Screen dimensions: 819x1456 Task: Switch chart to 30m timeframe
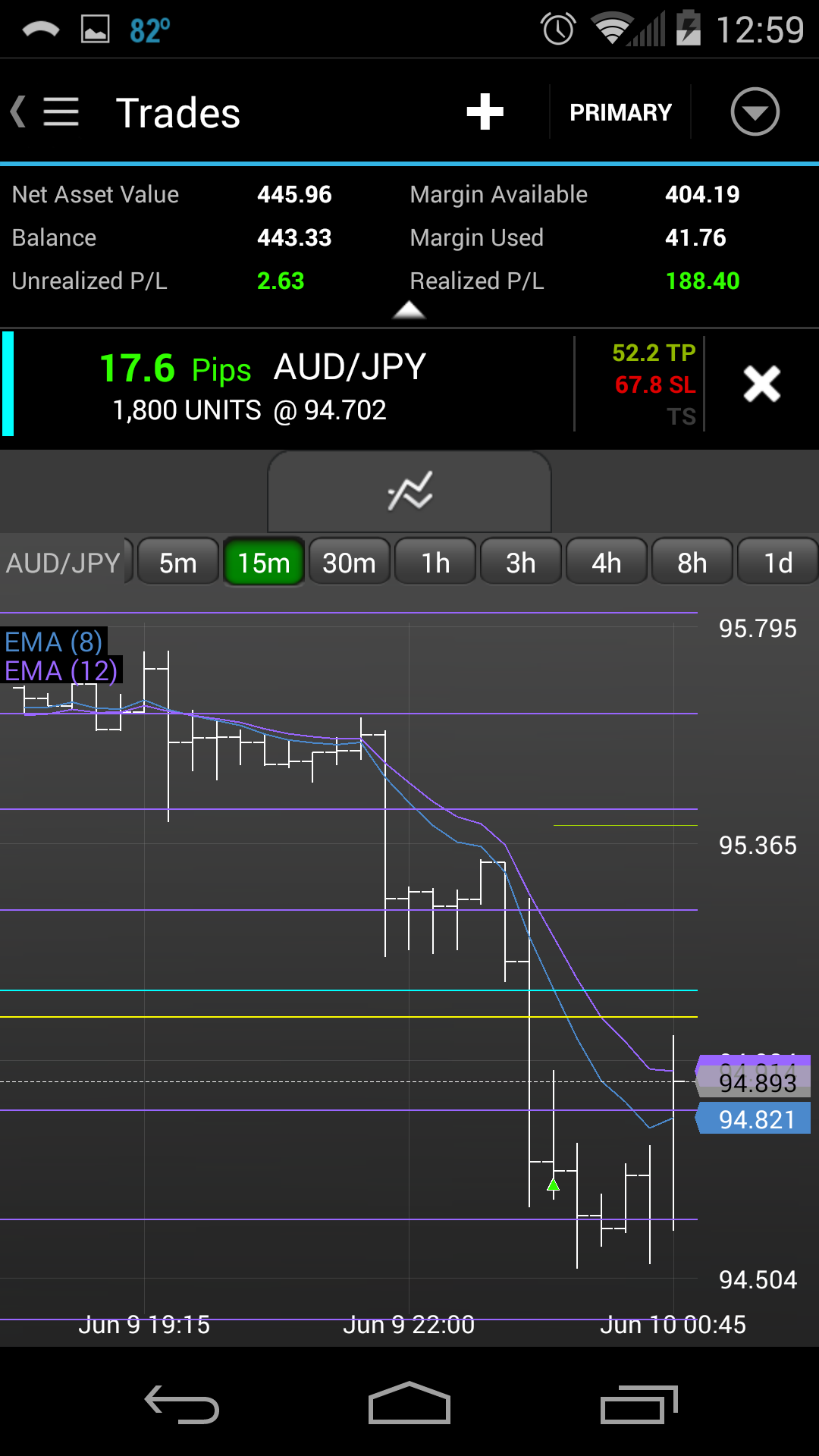[350, 563]
